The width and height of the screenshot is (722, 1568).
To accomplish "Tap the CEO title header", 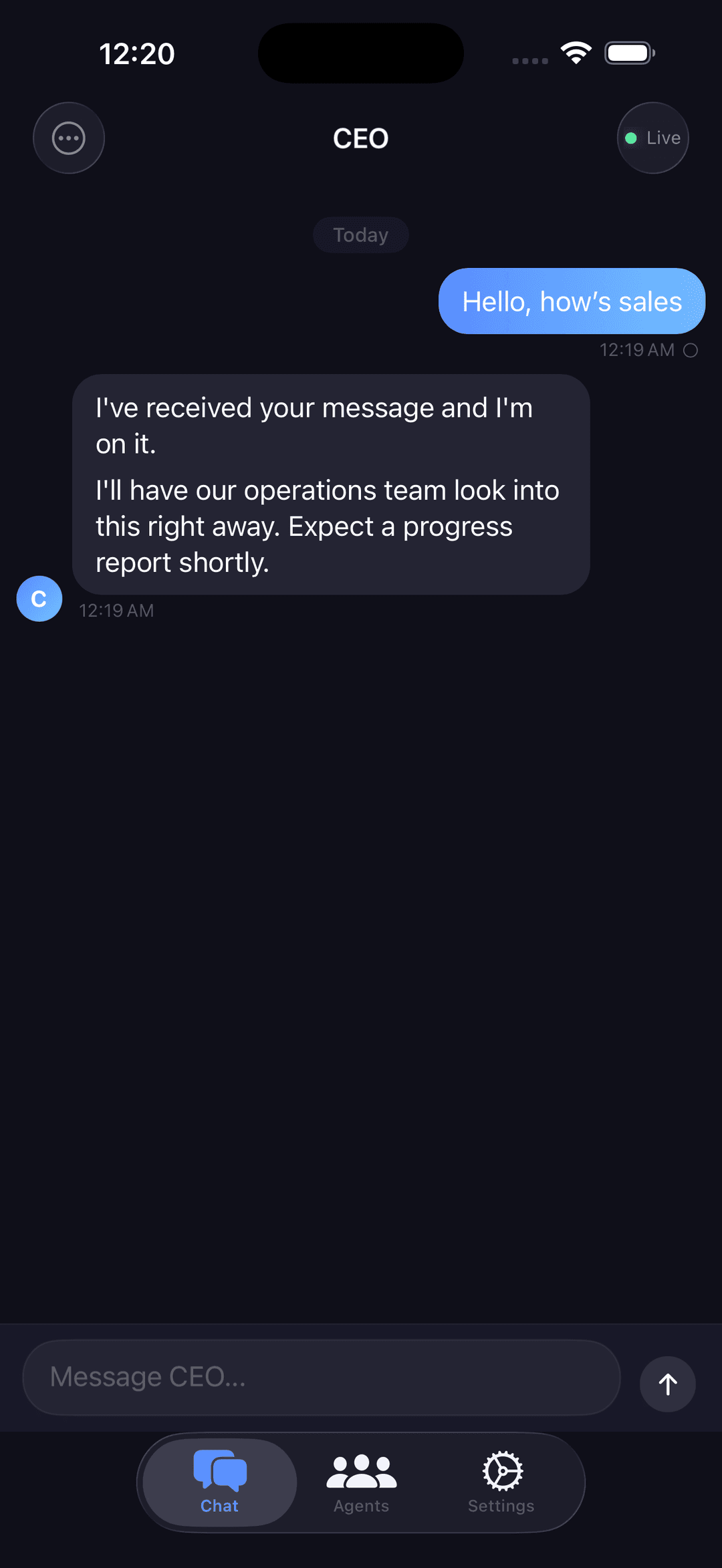I will (x=361, y=138).
